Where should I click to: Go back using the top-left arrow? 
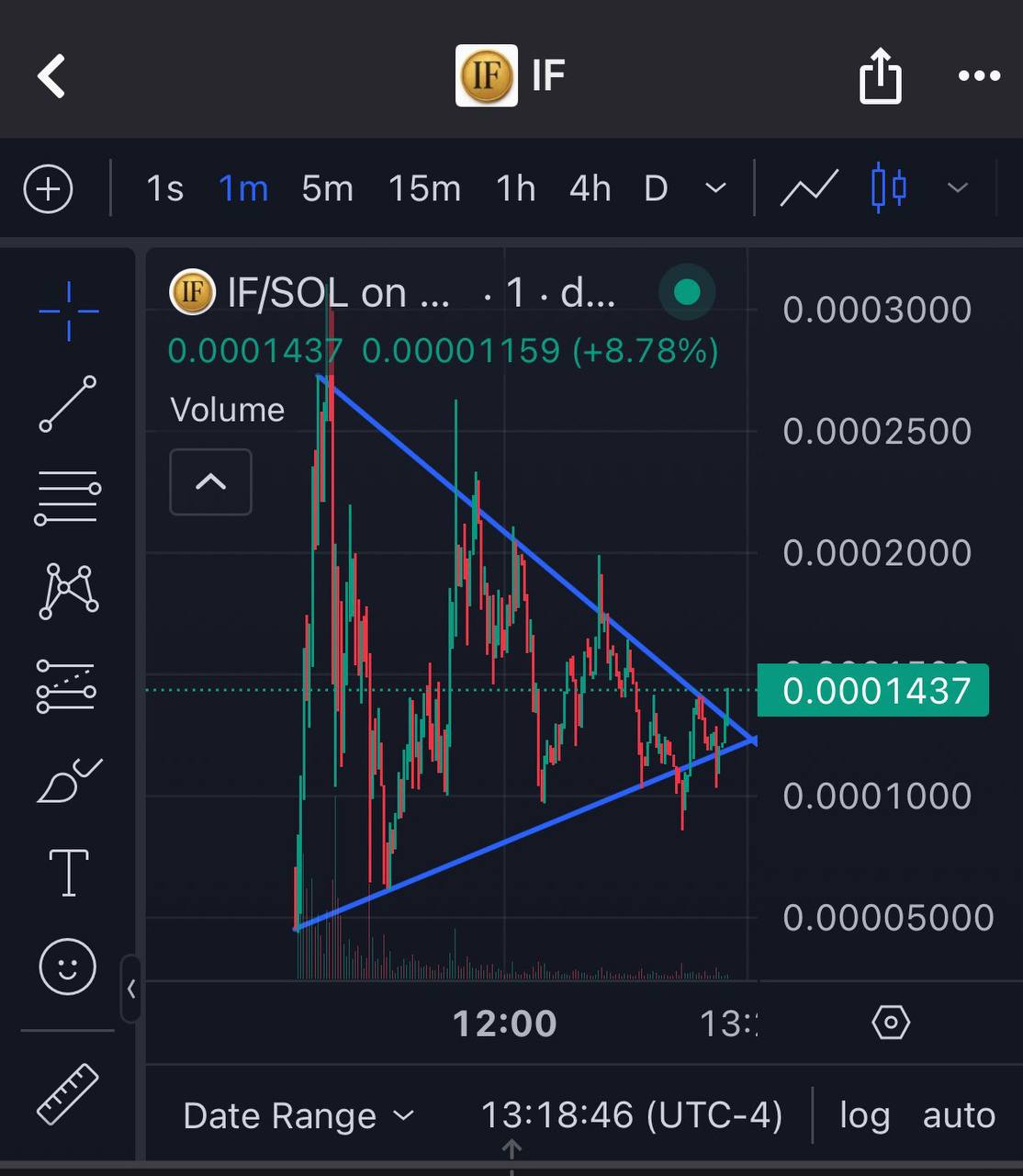pos(51,76)
